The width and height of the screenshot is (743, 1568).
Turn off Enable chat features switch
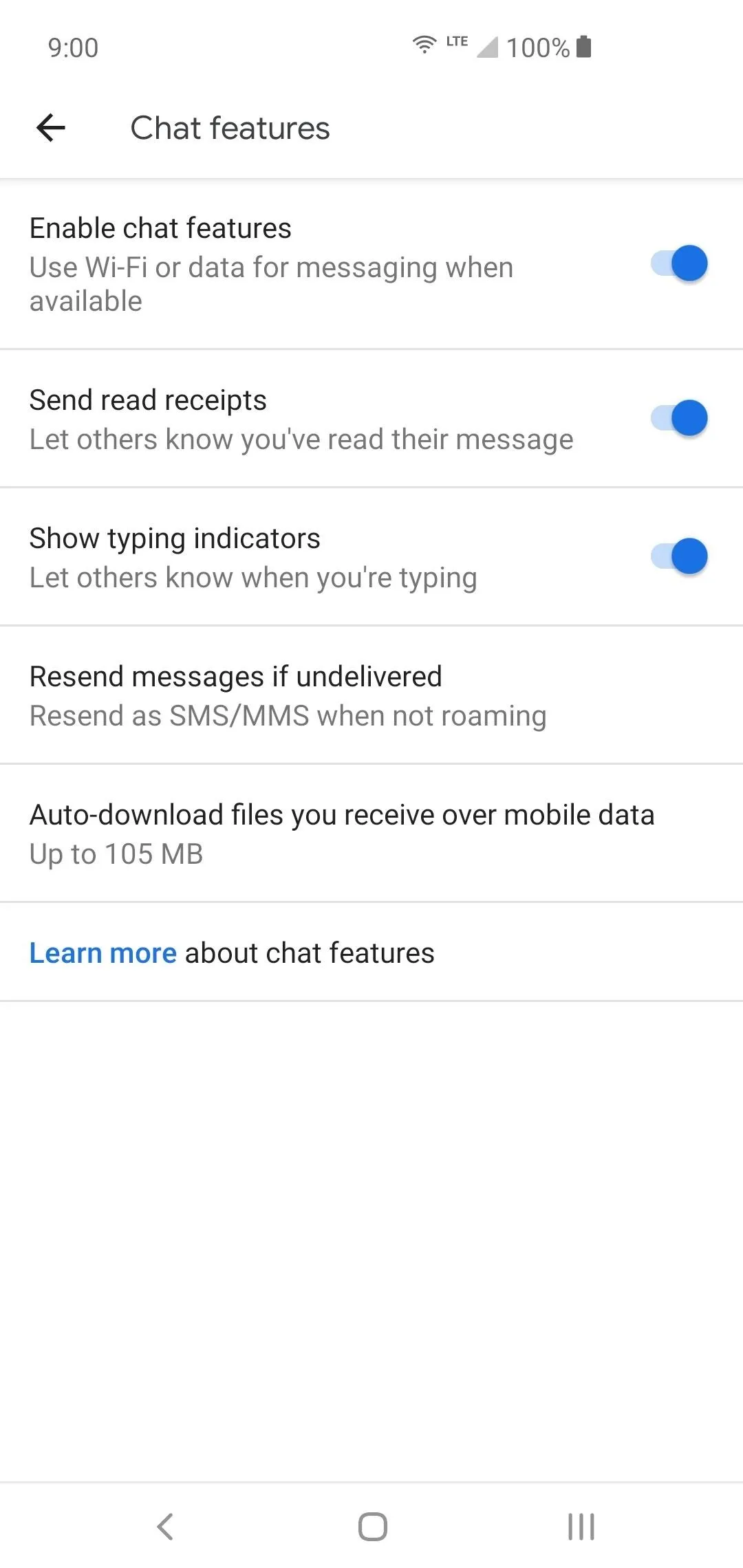coord(680,263)
